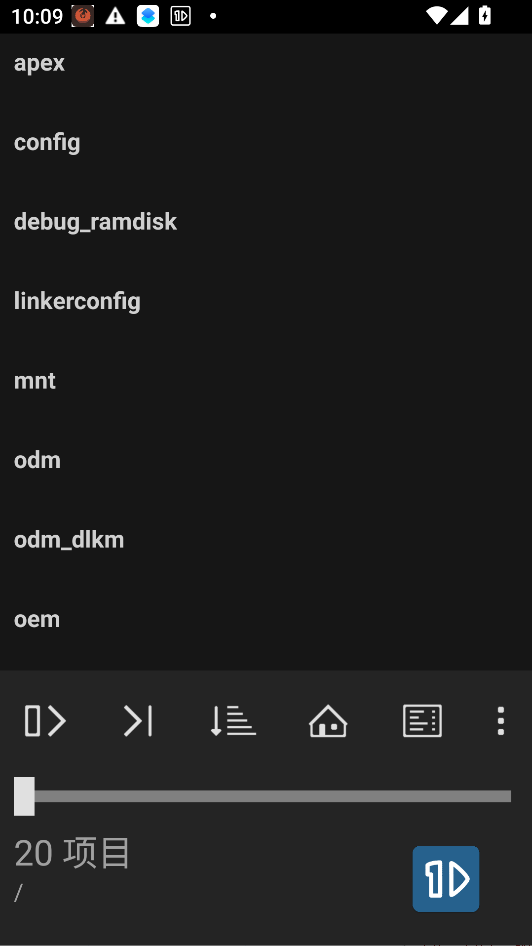Open the apex folder
The image size is (532, 946).
click(x=266, y=63)
